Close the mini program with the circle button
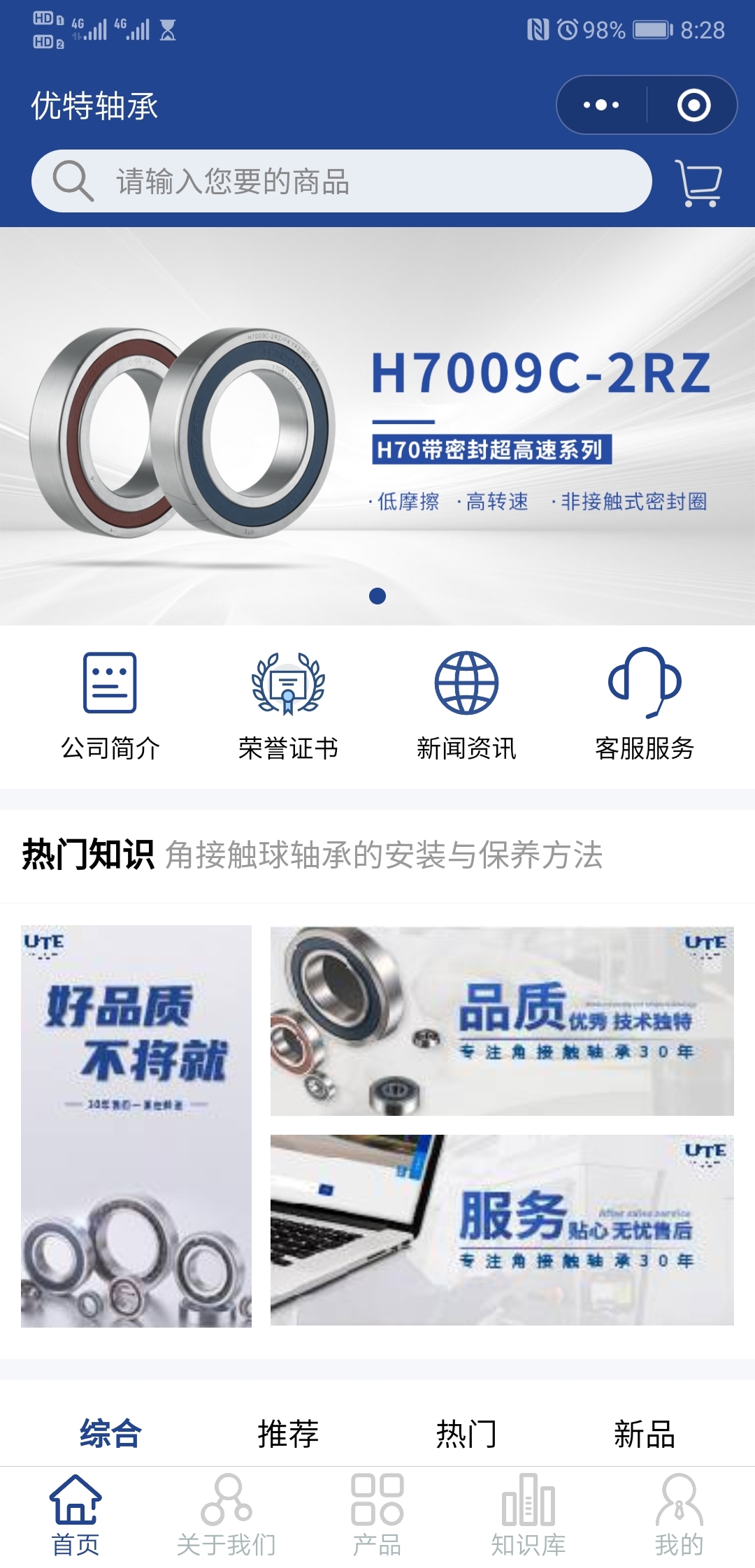This screenshot has width=755, height=1568. tap(693, 106)
